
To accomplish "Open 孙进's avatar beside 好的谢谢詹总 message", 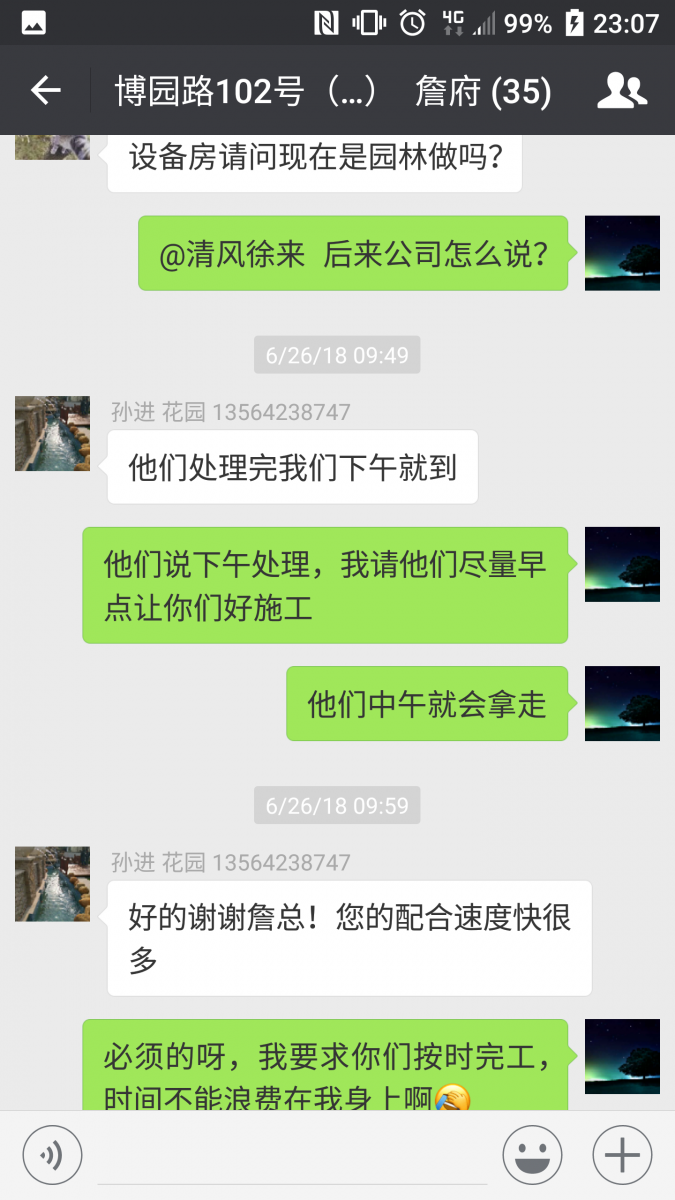I will (52, 883).
